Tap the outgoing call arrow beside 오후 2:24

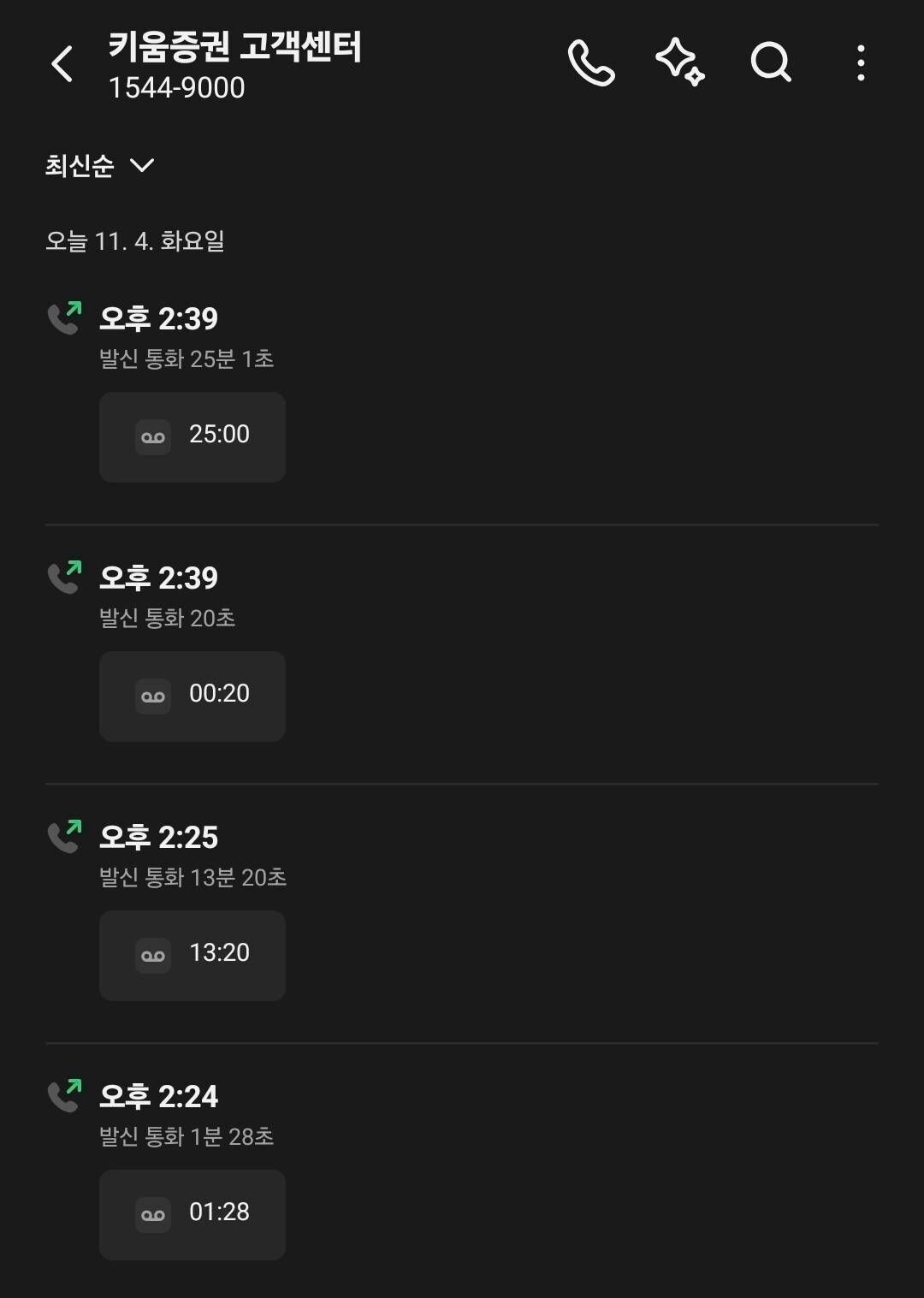(x=66, y=1094)
